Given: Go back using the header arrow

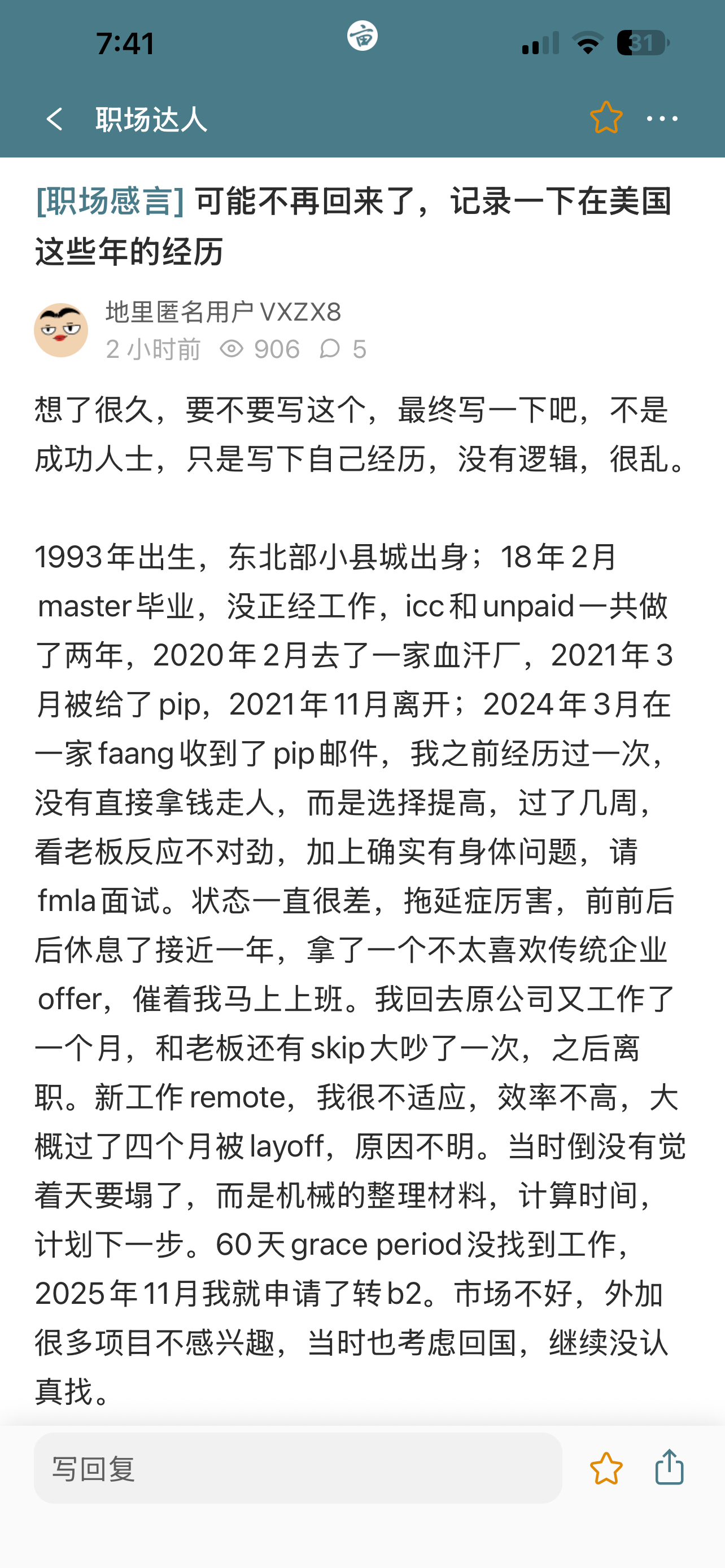Looking at the screenshot, I should [x=55, y=119].
